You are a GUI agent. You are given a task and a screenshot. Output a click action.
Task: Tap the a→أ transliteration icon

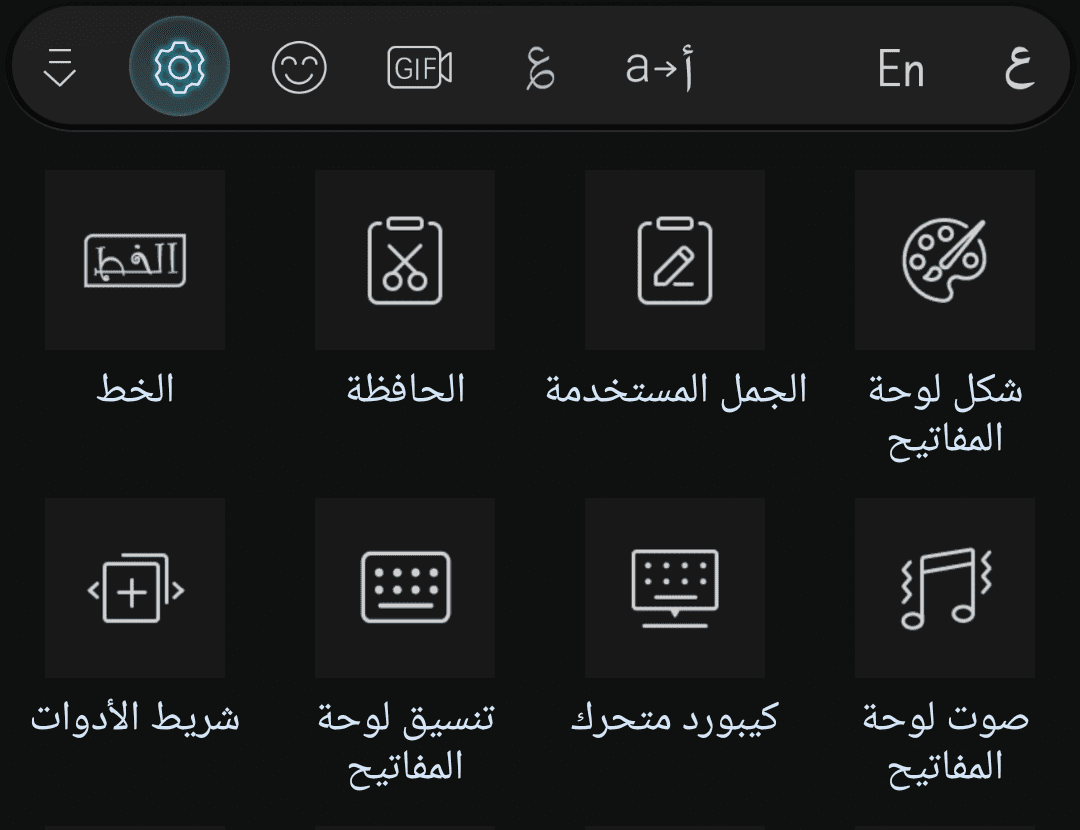tap(659, 69)
